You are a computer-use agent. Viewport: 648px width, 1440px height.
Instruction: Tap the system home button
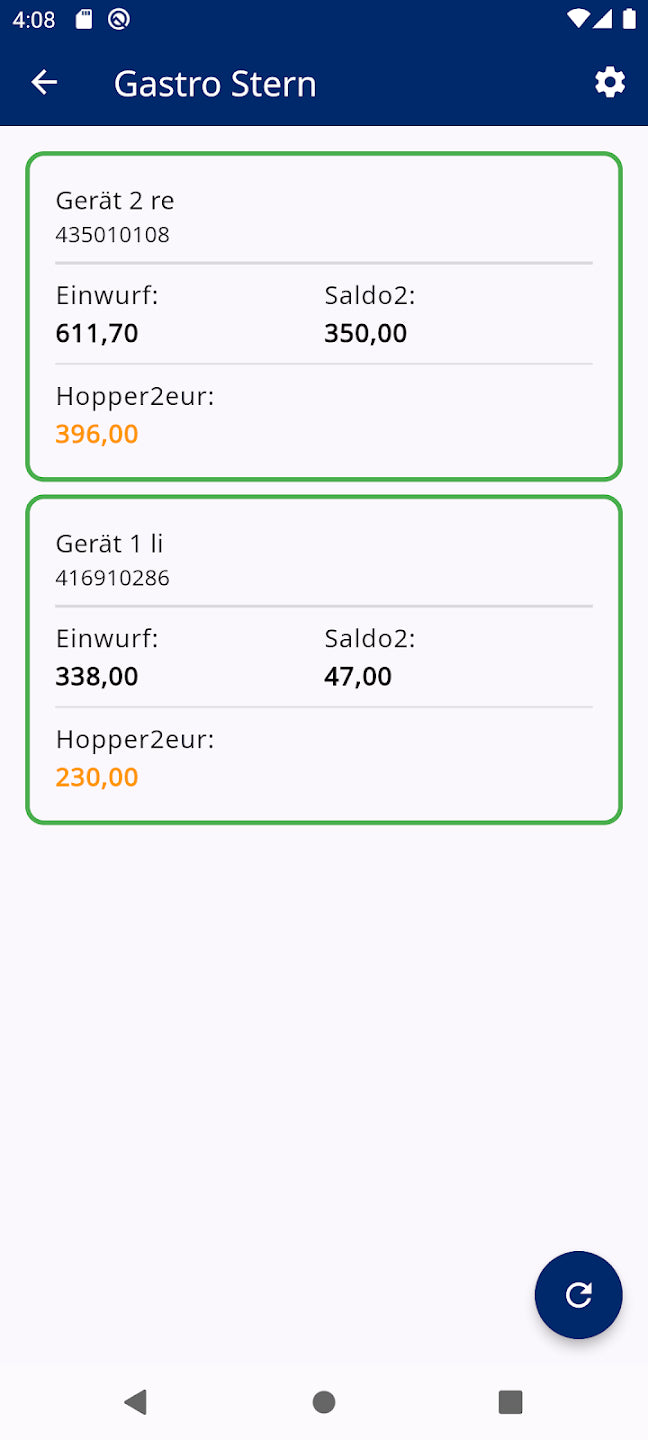pyautogui.click(x=323, y=1402)
